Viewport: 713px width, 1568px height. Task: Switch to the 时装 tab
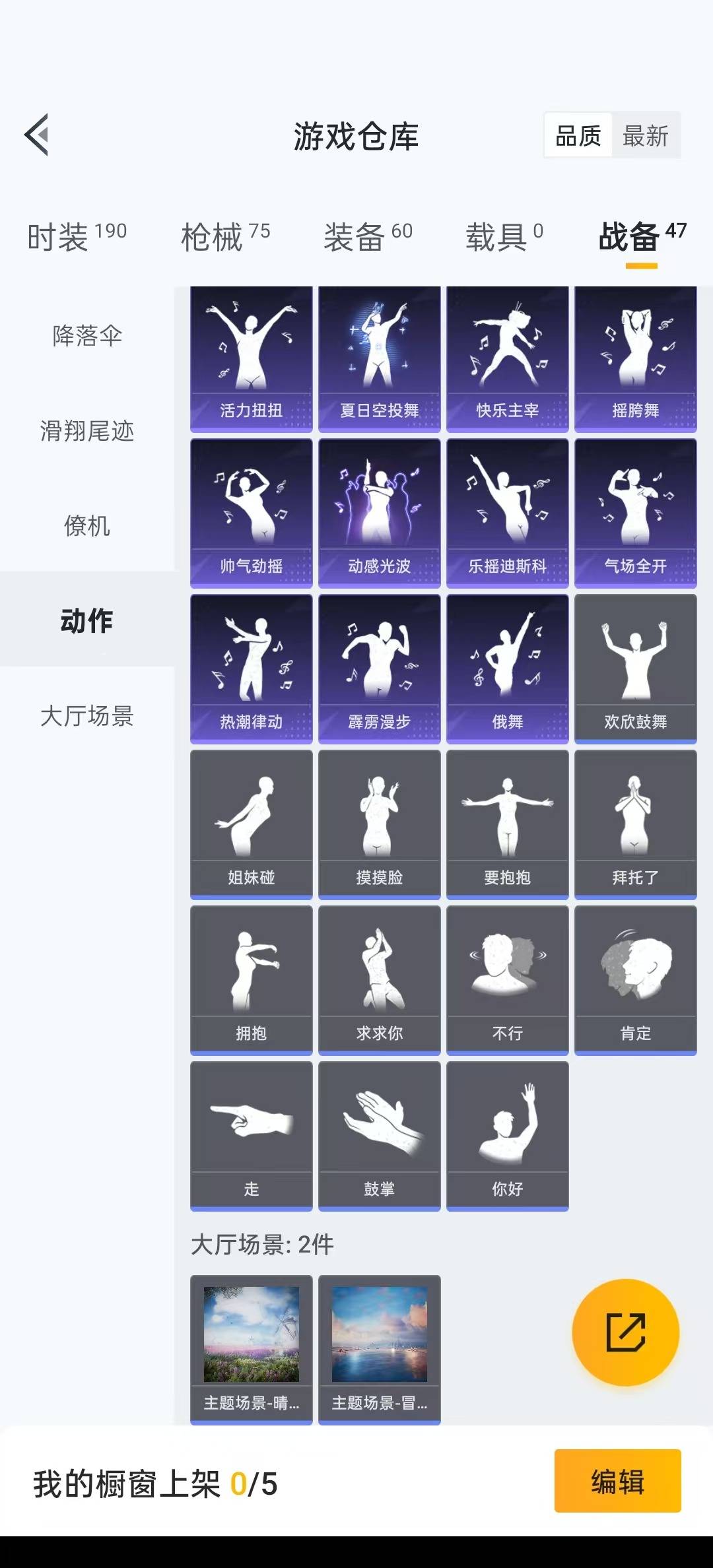(x=77, y=236)
